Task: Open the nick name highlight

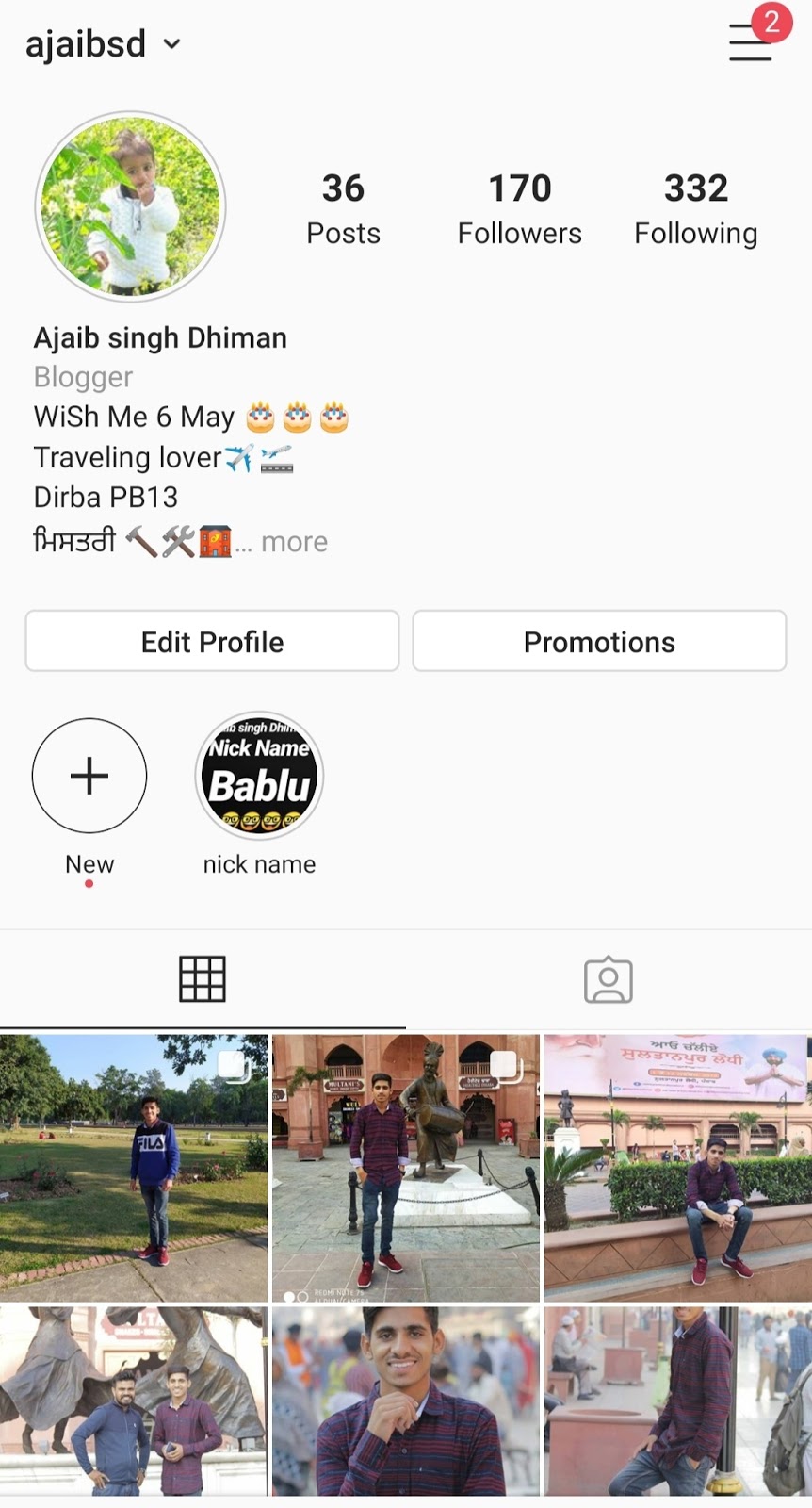Action: coord(259,776)
